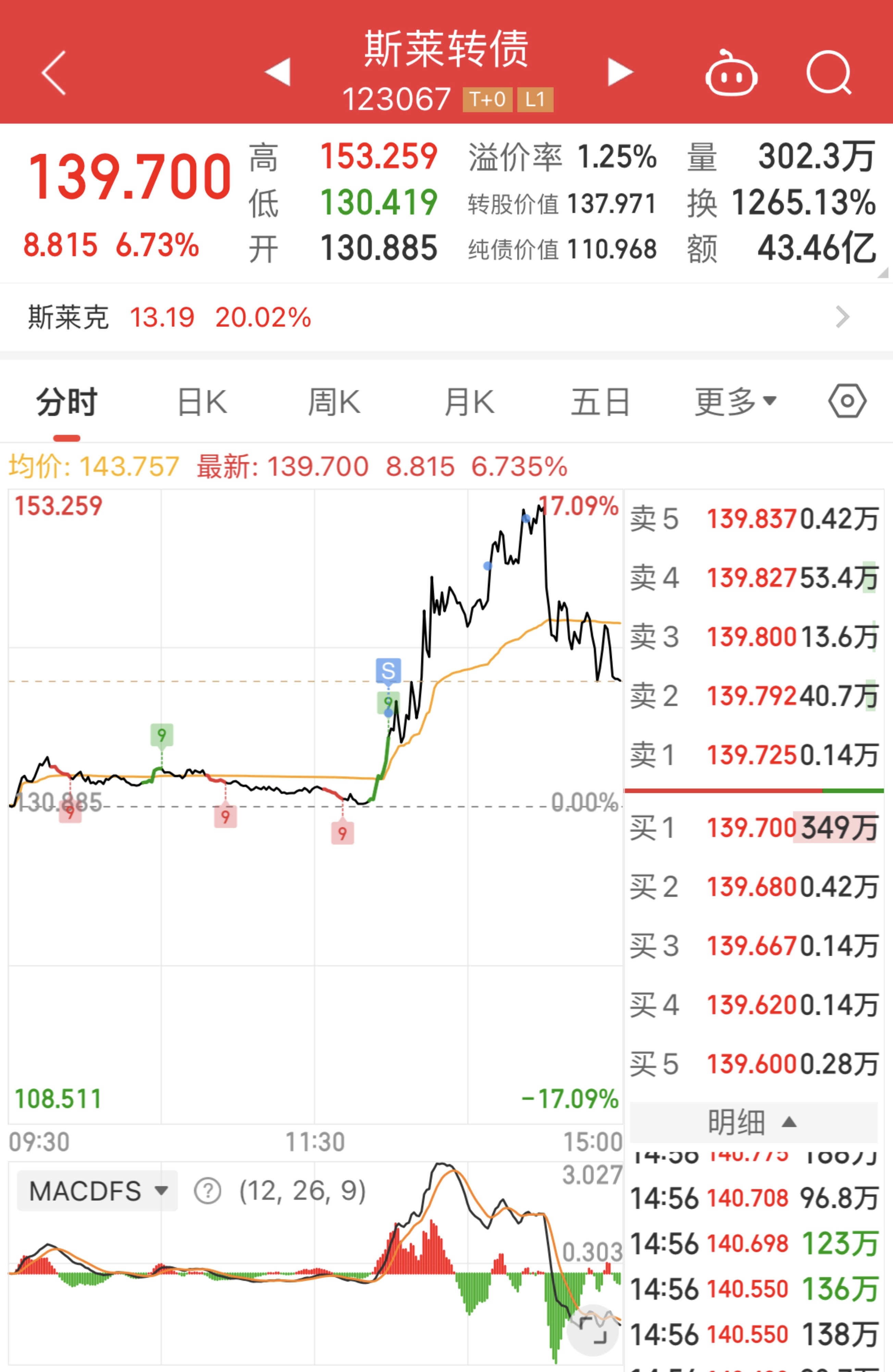This screenshot has height=1372, width=893.
Task: Open the underlying stock 斯莱克 row
Action: [x=446, y=317]
